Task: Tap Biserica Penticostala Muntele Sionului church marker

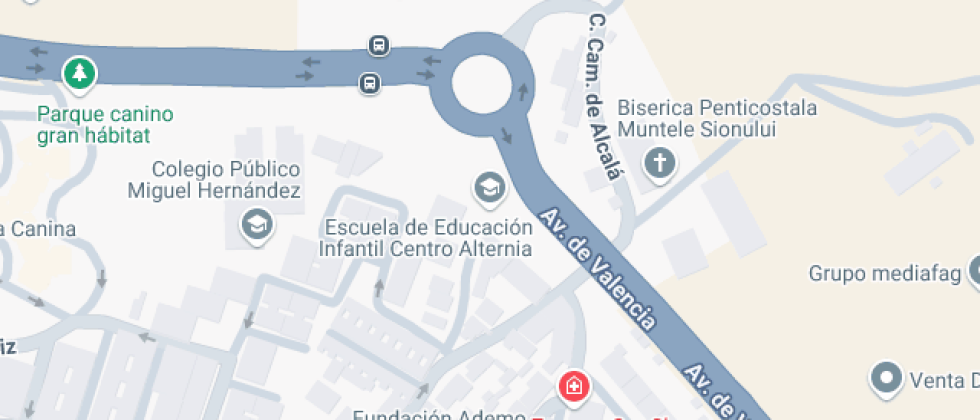Action: pyautogui.click(x=660, y=162)
